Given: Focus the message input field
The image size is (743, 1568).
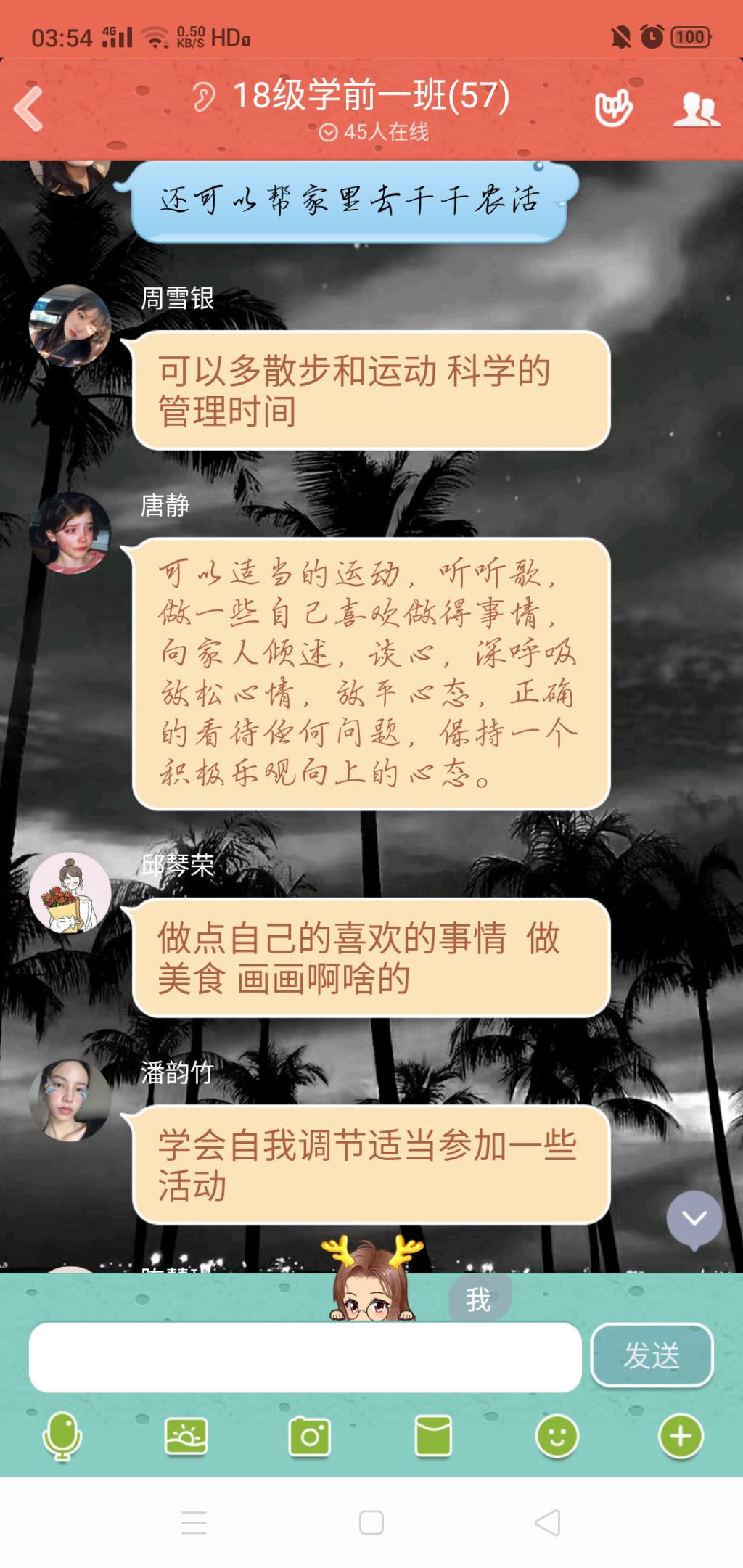Looking at the screenshot, I should (305, 1357).
